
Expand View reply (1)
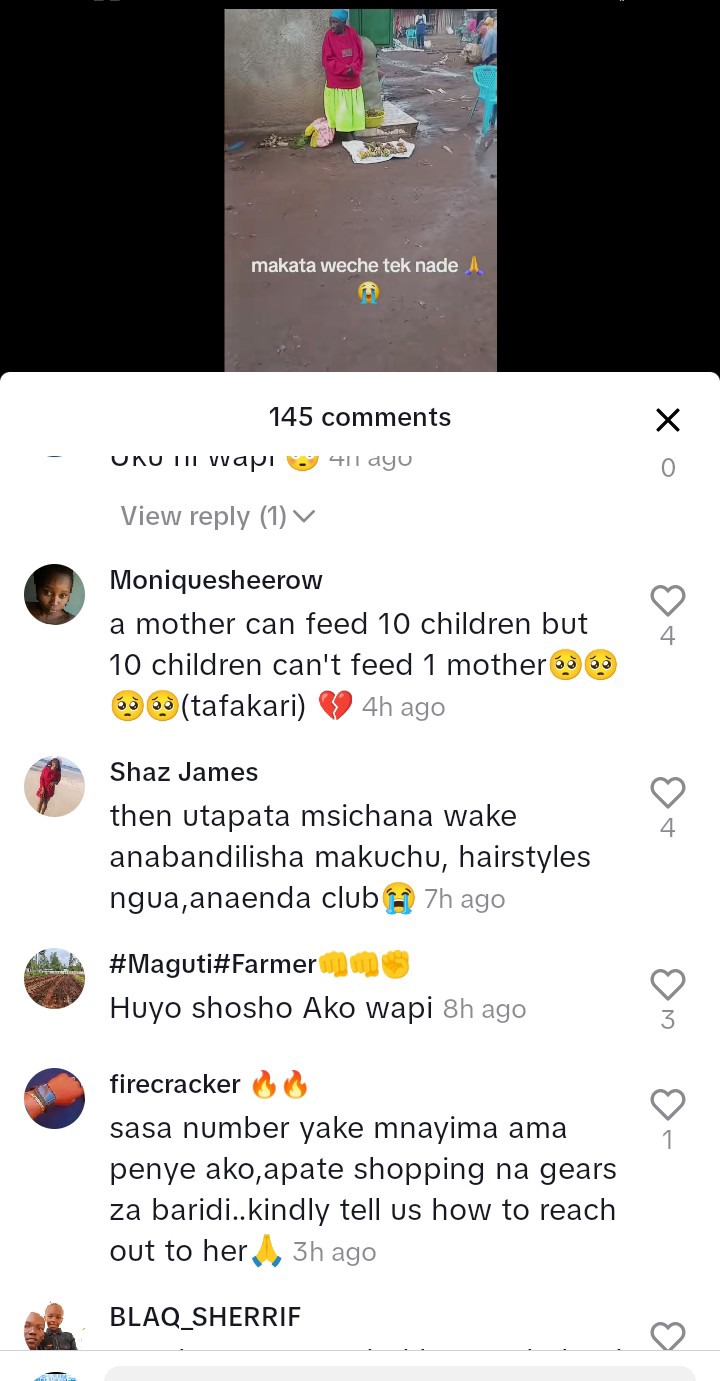(x=217, y=516)
